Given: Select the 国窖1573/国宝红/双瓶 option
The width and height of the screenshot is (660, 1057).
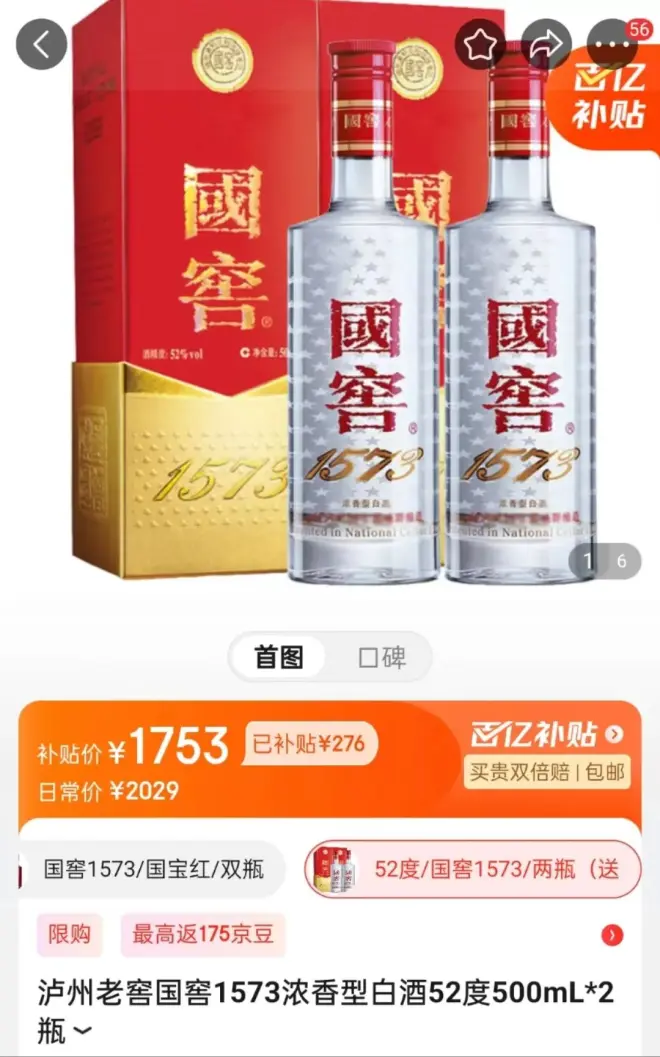Looking at the screenshot, I should [x=153, y=868].
